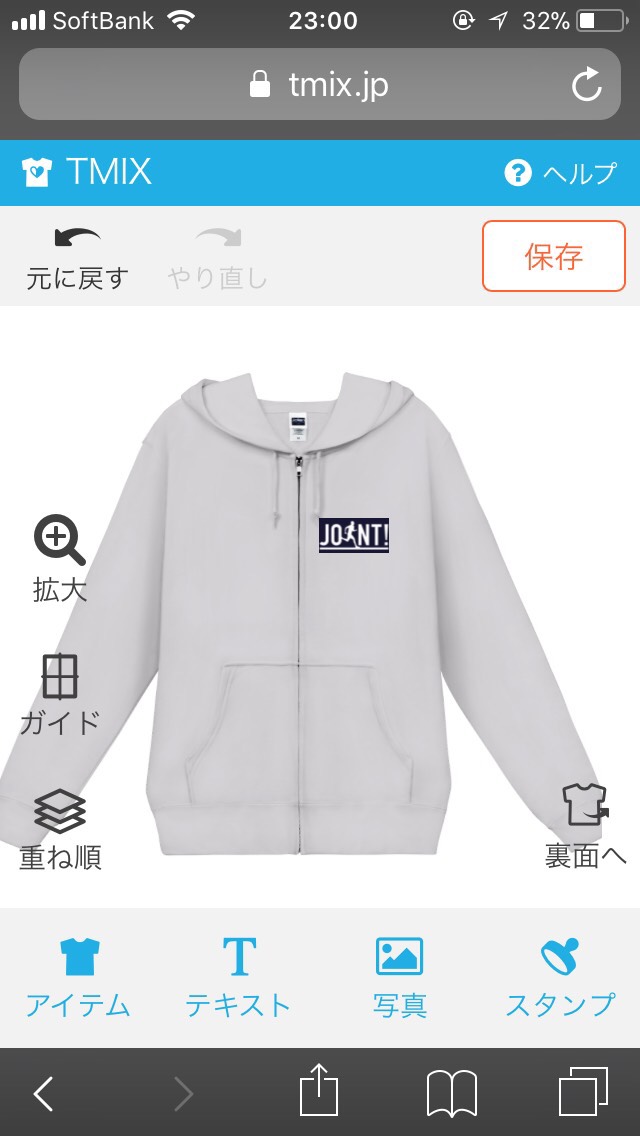Open Safari bookmarks
Image resolution: width=640 pixels, height=1136 pixels.
pos(452,1093)
